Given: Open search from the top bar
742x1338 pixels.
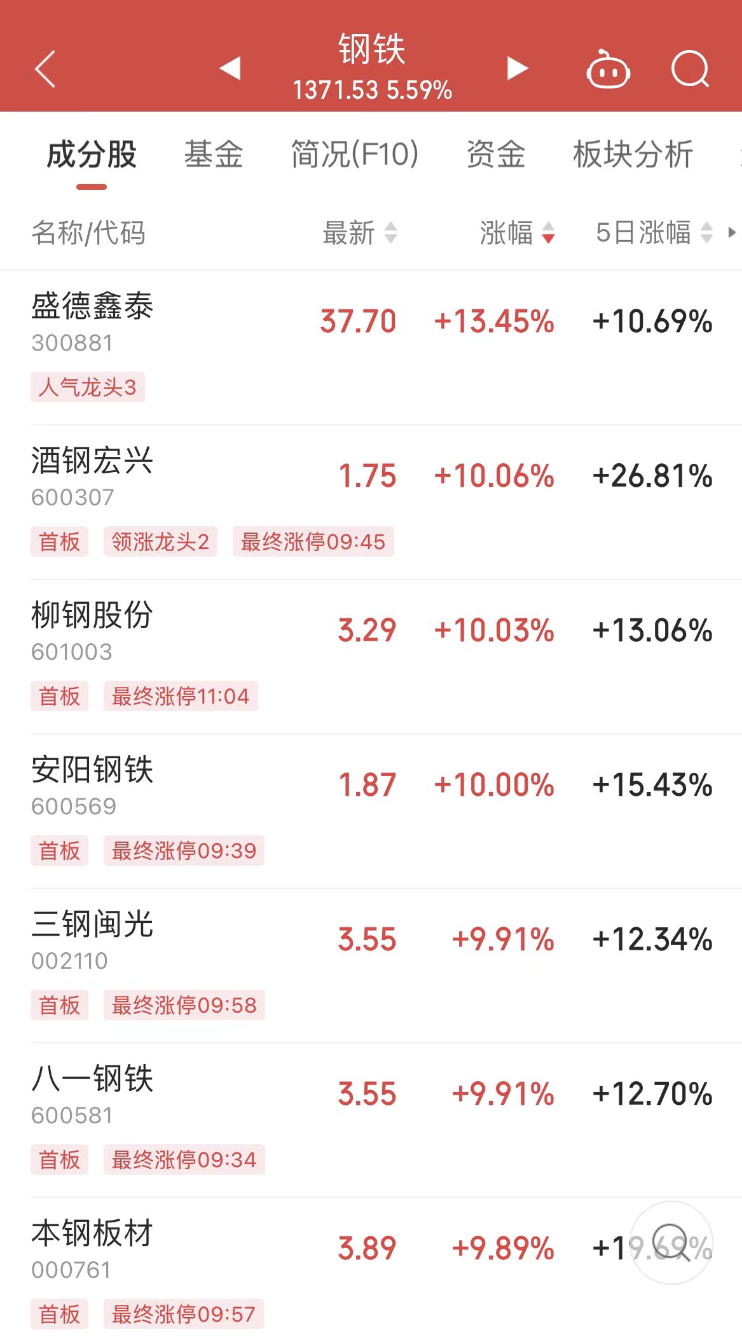Looking at the screenshot, I should tap(689, 69).
